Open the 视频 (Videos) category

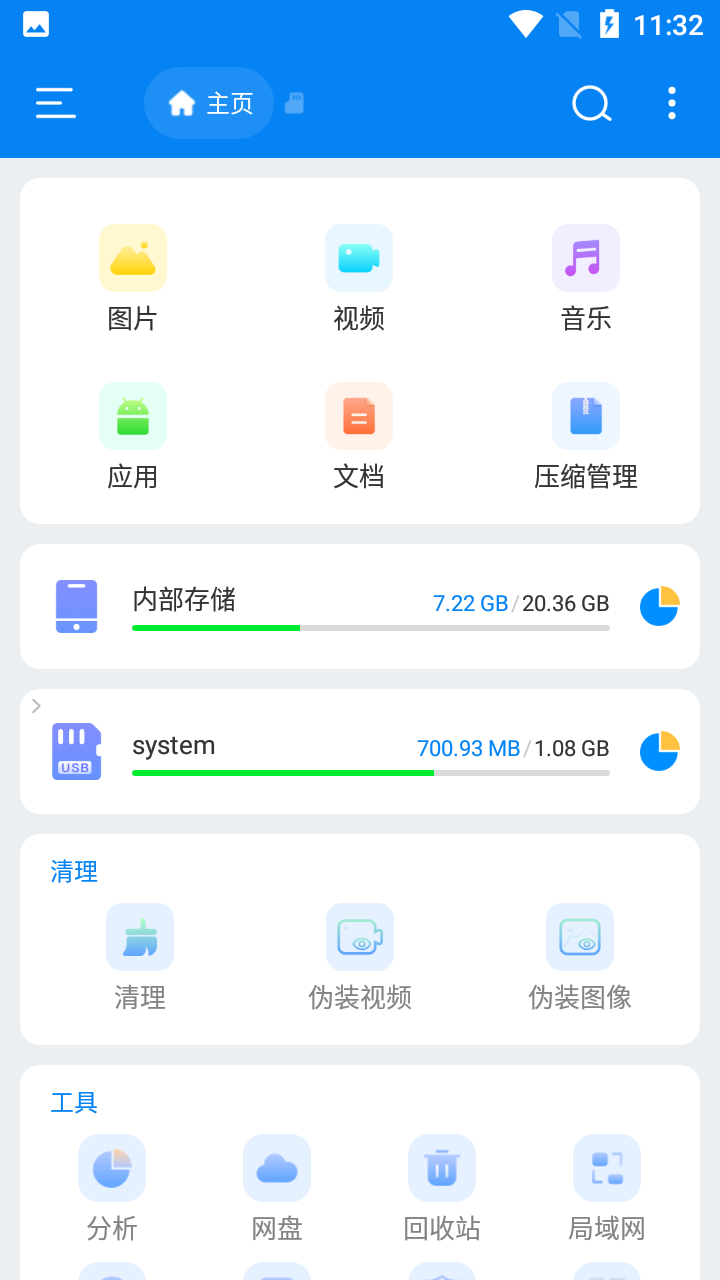point(359,277)
